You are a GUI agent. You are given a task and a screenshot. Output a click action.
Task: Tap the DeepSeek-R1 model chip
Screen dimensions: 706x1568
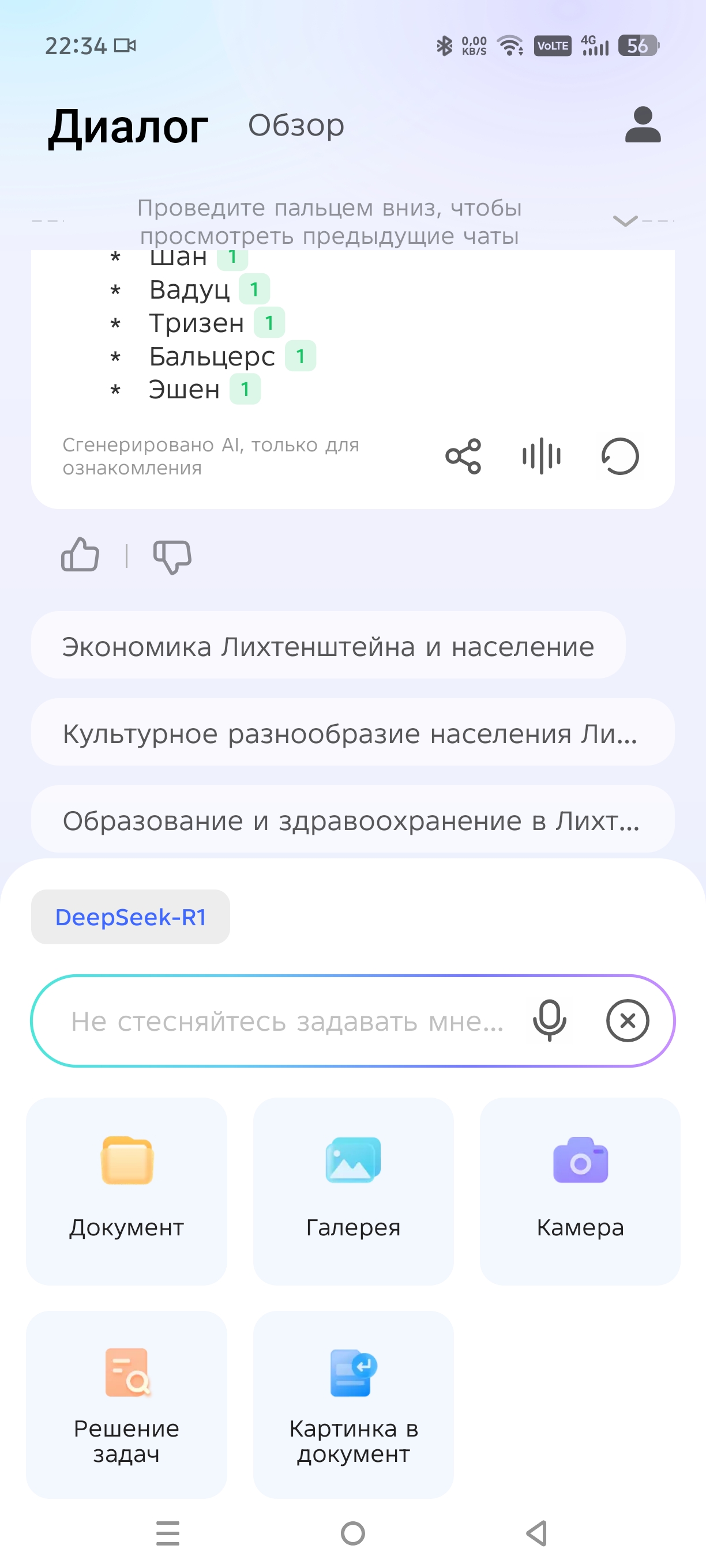(x=130, y=917)
